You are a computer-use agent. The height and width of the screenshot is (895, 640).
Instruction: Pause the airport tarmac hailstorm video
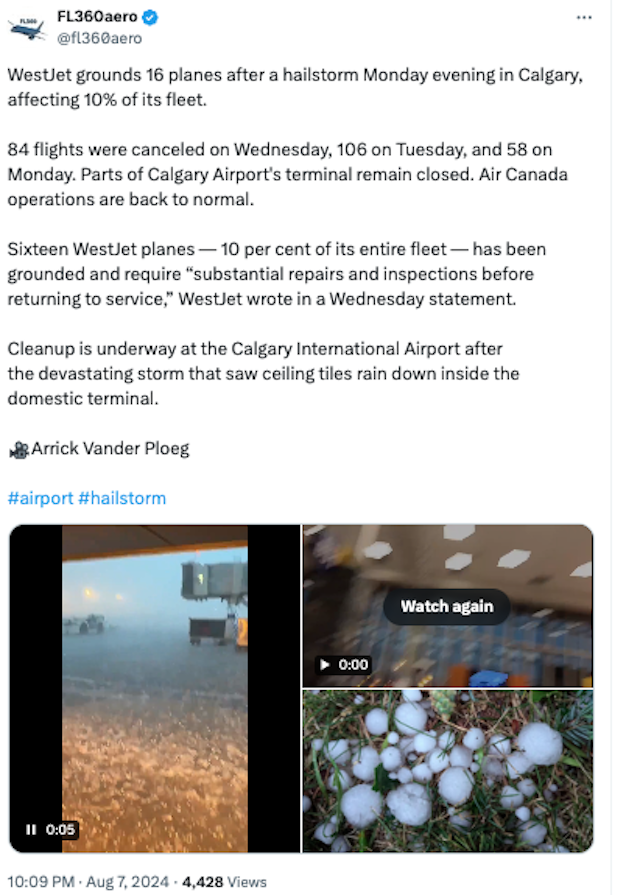tap(31, 829)
